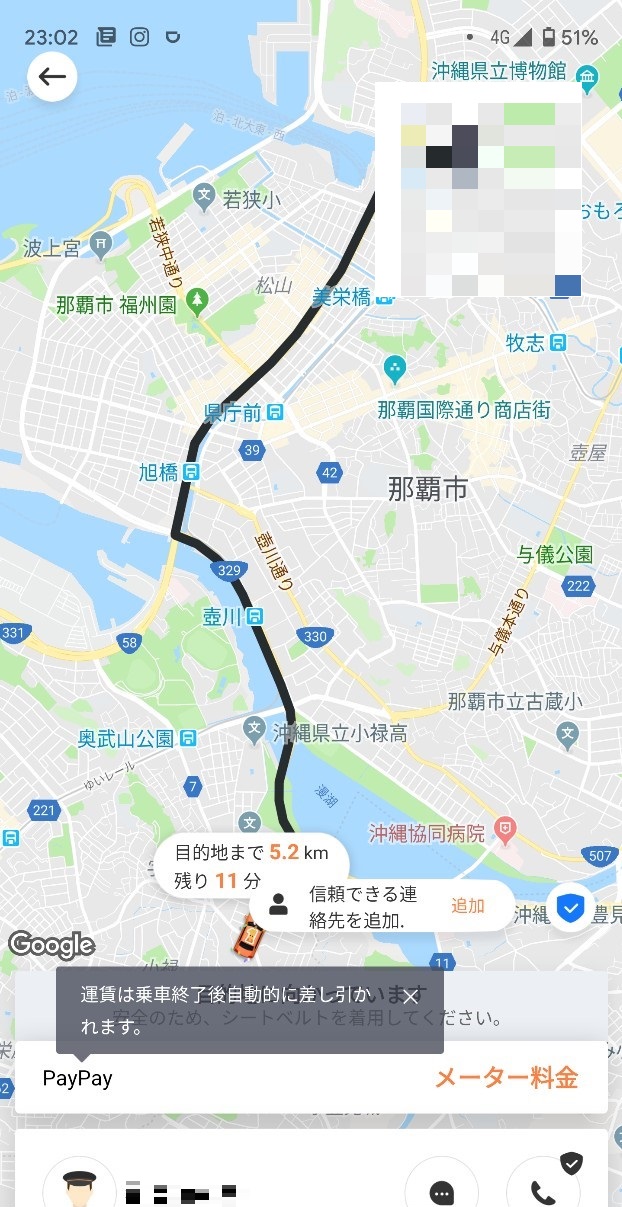The height and width of the screenshot is (1207, 622).
Task: Open メーター料金 fare details
Action: tap(506, 1078)
